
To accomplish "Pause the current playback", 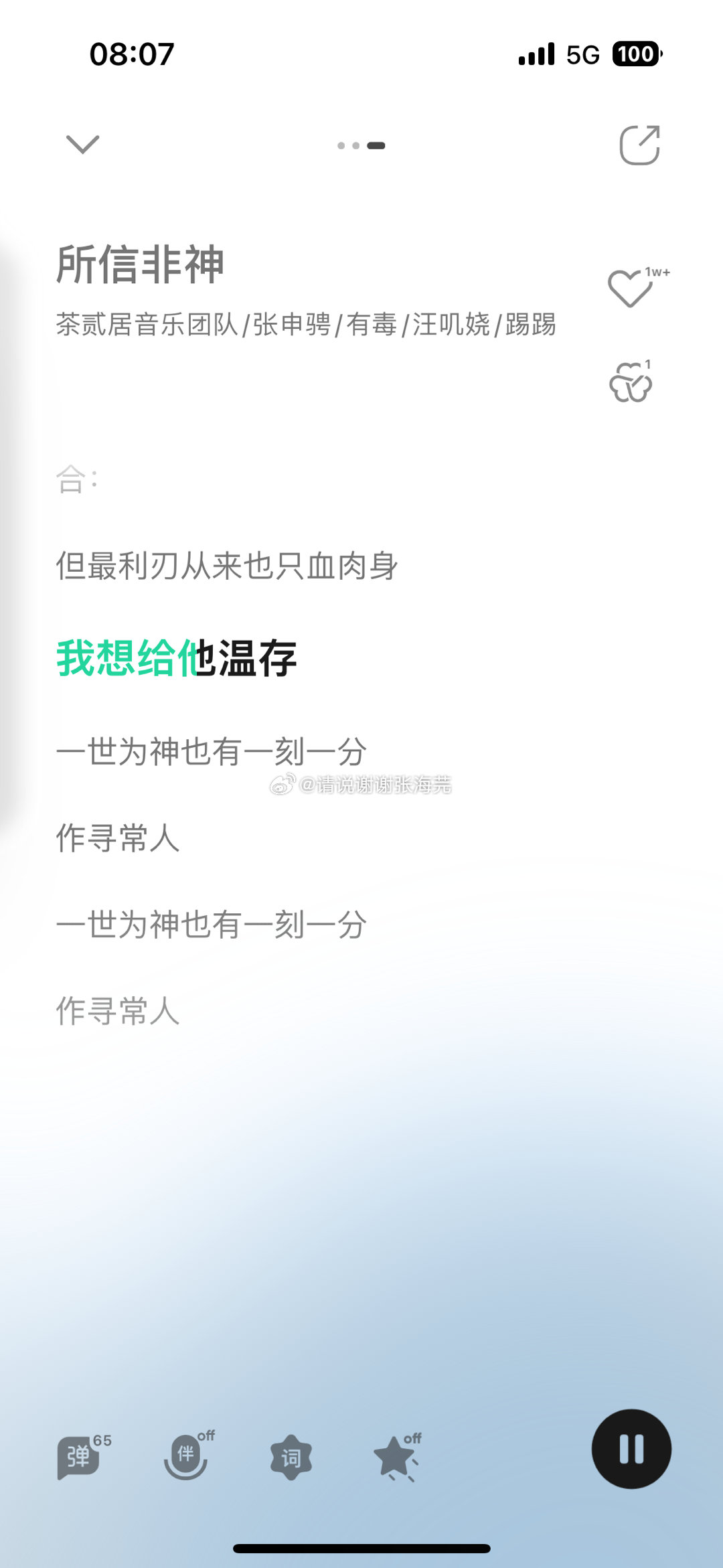I will (631, 1449).
